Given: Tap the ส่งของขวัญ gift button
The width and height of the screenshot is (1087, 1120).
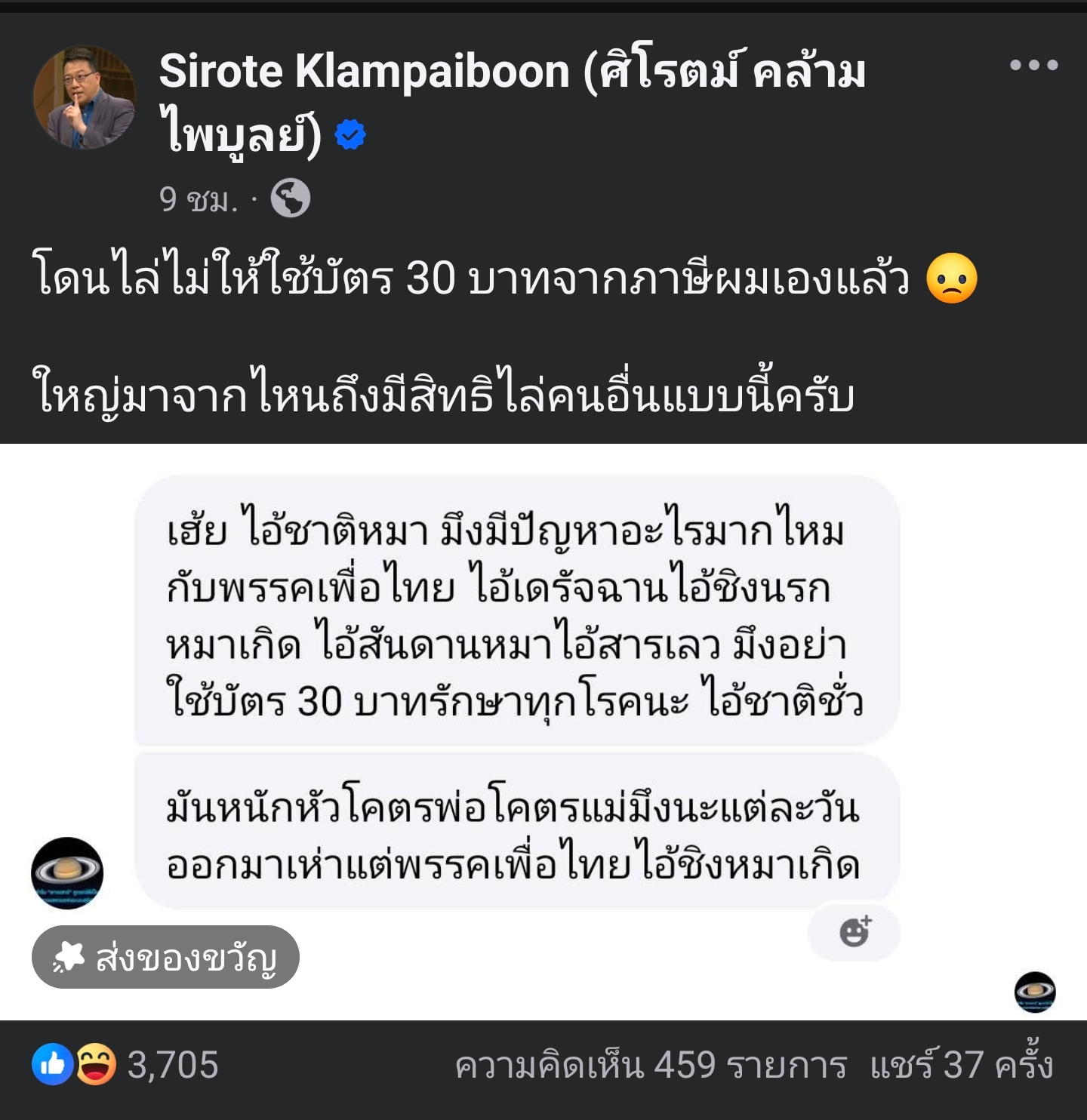Looking at the screenshot, I should point(165,957).
